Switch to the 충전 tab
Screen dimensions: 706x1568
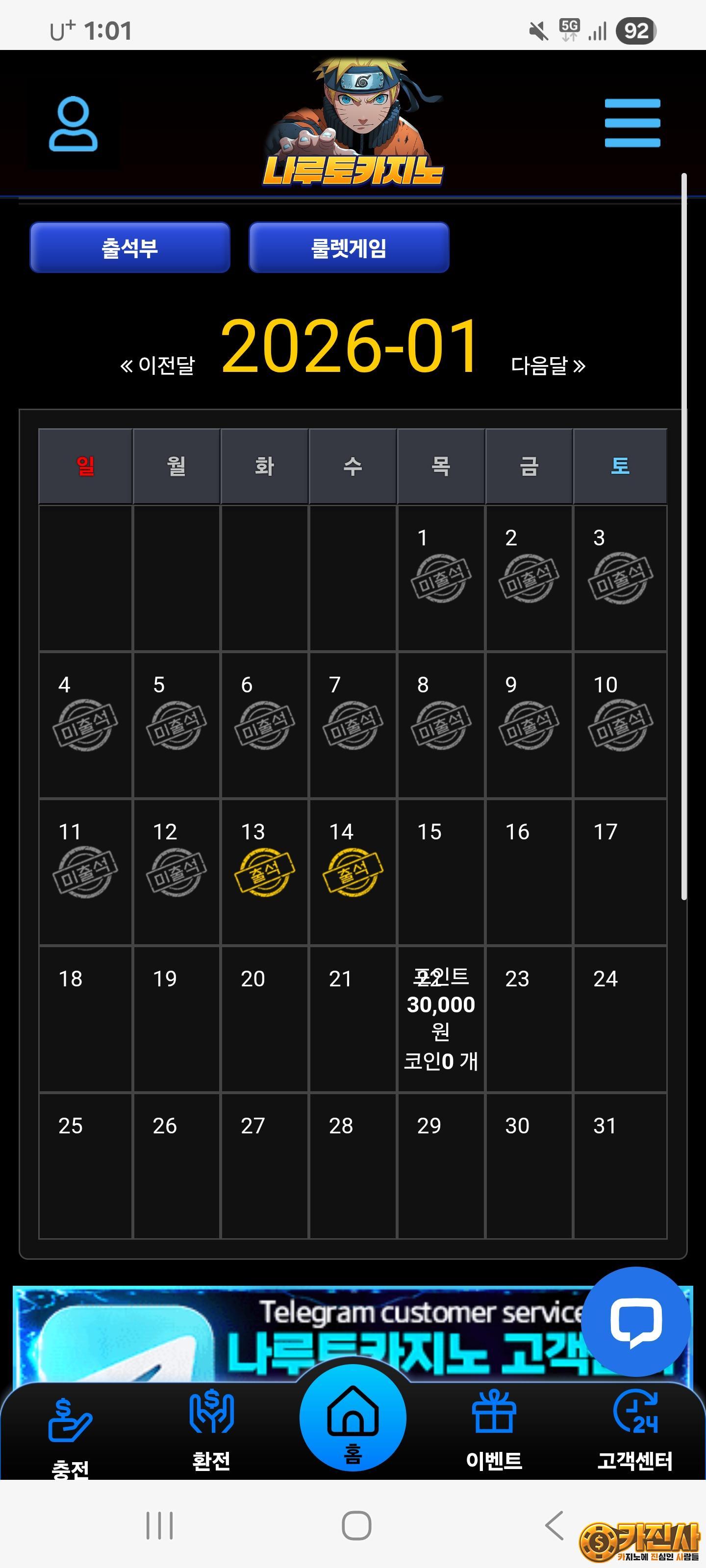coord(70,1437)
